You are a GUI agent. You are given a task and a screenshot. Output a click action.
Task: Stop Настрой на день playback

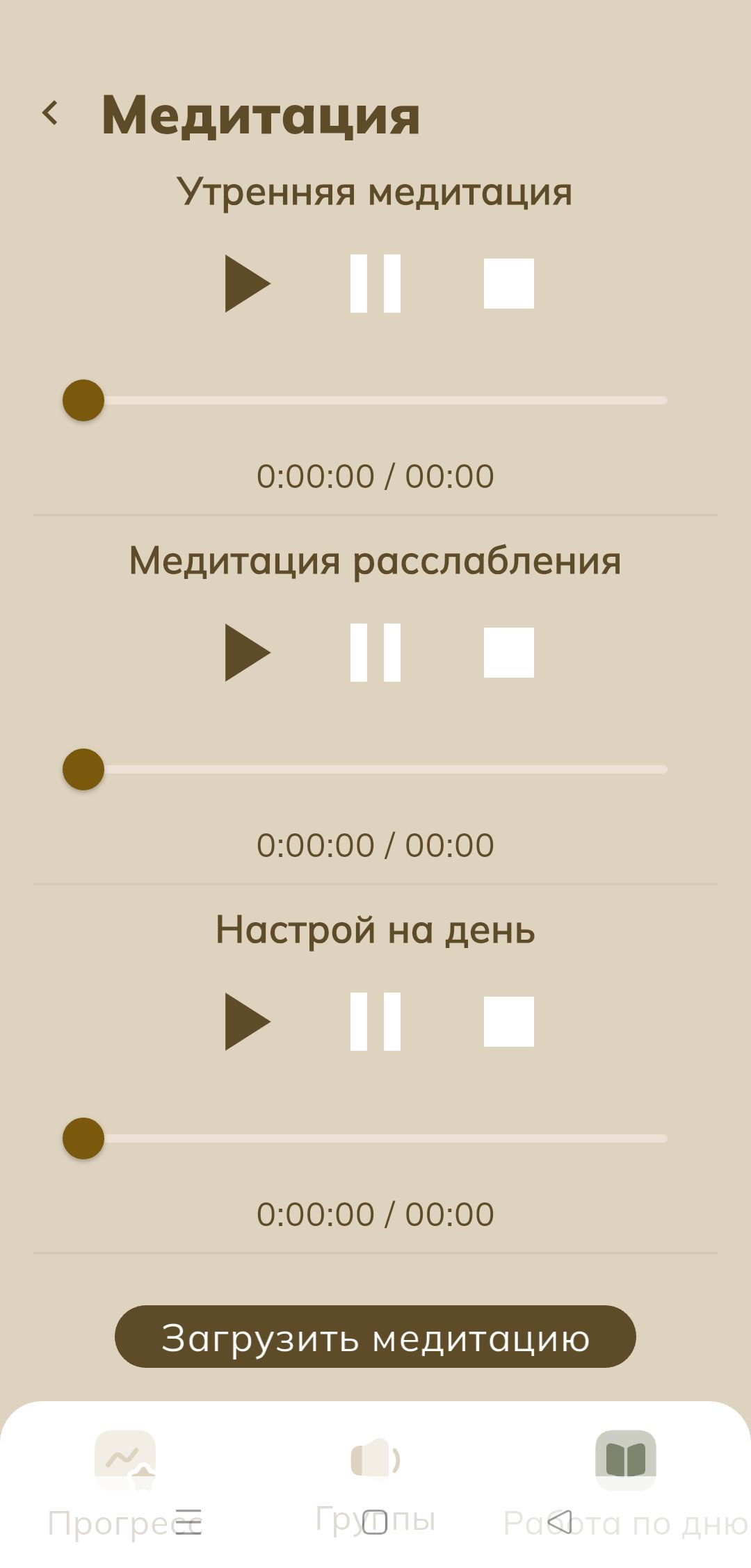pyautogui.click(x=508, y=1022)
